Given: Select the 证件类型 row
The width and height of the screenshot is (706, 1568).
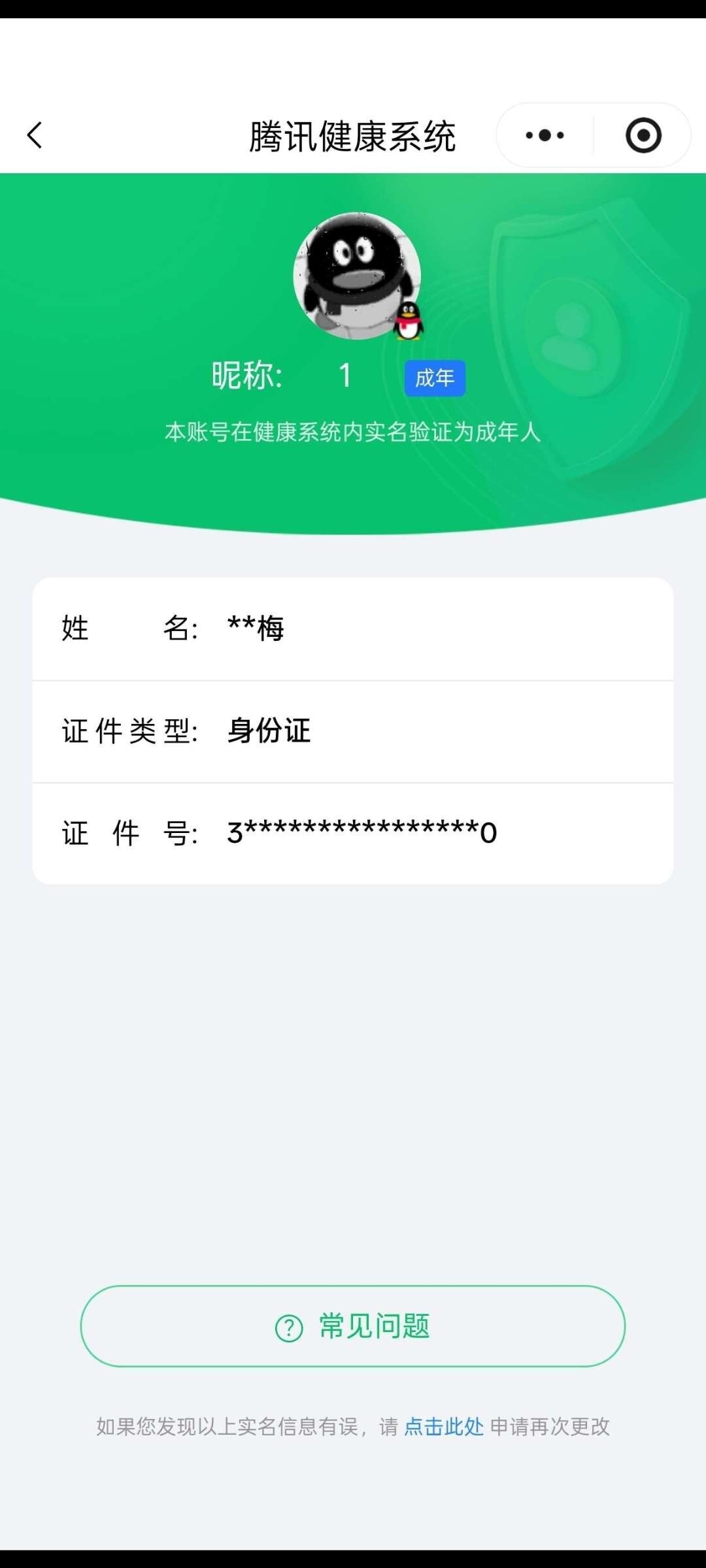Looking at the screenshot, I should click(x=353, y=732).
